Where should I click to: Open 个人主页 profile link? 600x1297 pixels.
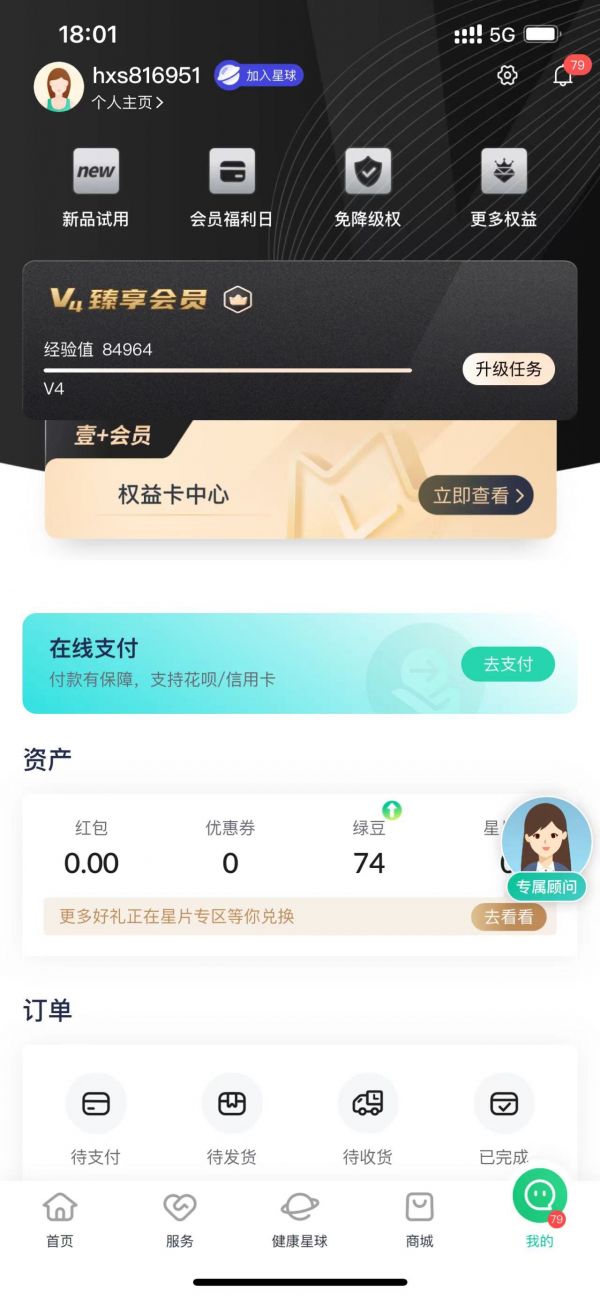click(127, 102)
